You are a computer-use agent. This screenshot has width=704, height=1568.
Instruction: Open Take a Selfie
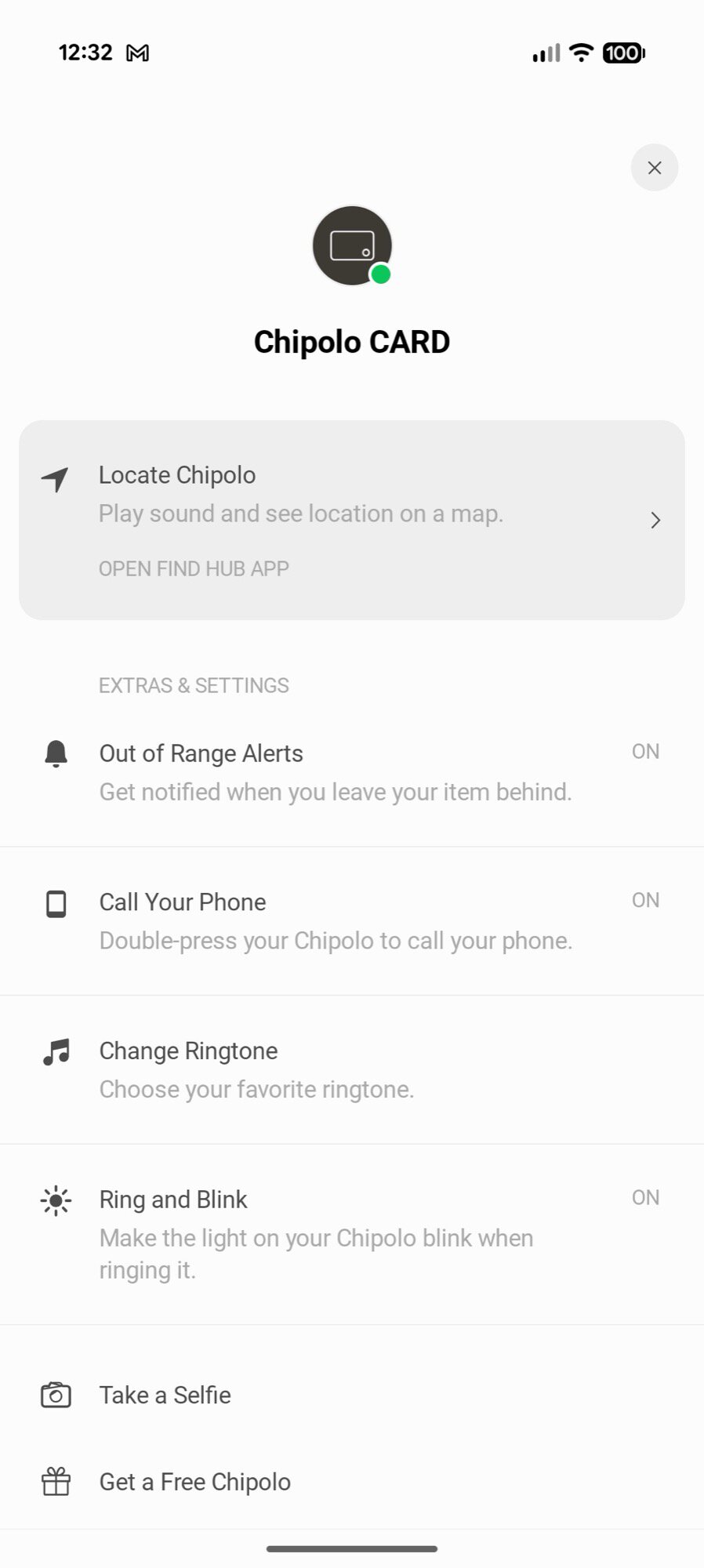(x=165, y=1395)
